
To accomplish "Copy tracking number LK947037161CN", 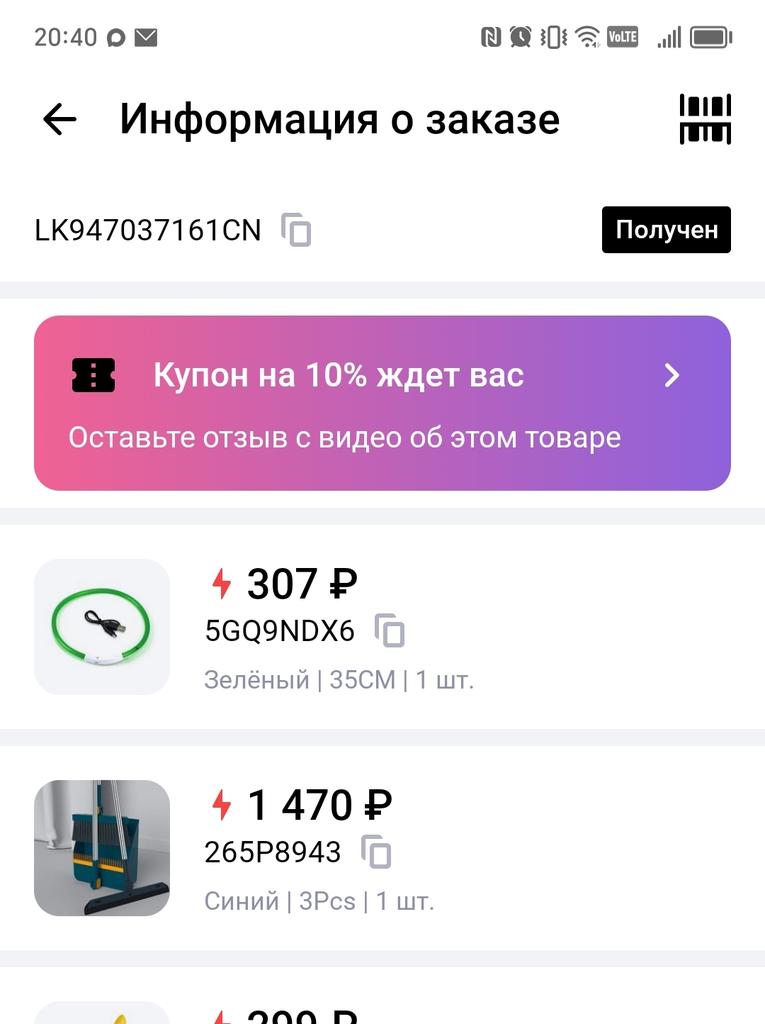I will tap(296, 230).
